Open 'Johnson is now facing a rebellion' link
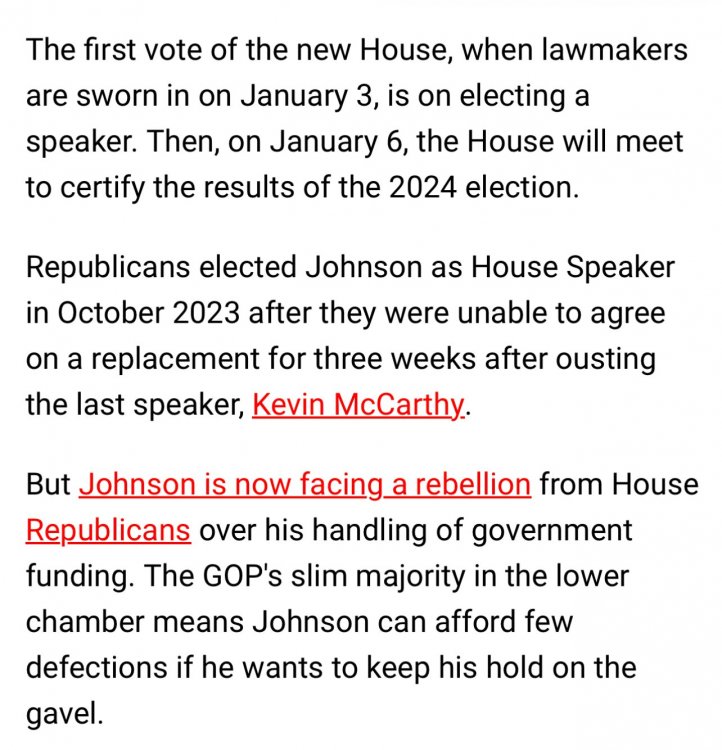722x750 pixels. [x=304, y=485]
